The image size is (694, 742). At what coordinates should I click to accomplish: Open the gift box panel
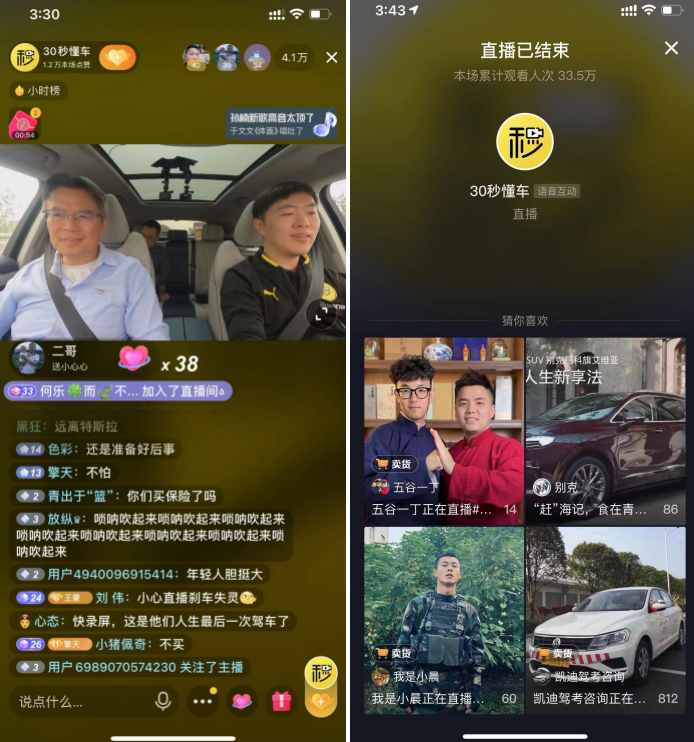(281, 701)
